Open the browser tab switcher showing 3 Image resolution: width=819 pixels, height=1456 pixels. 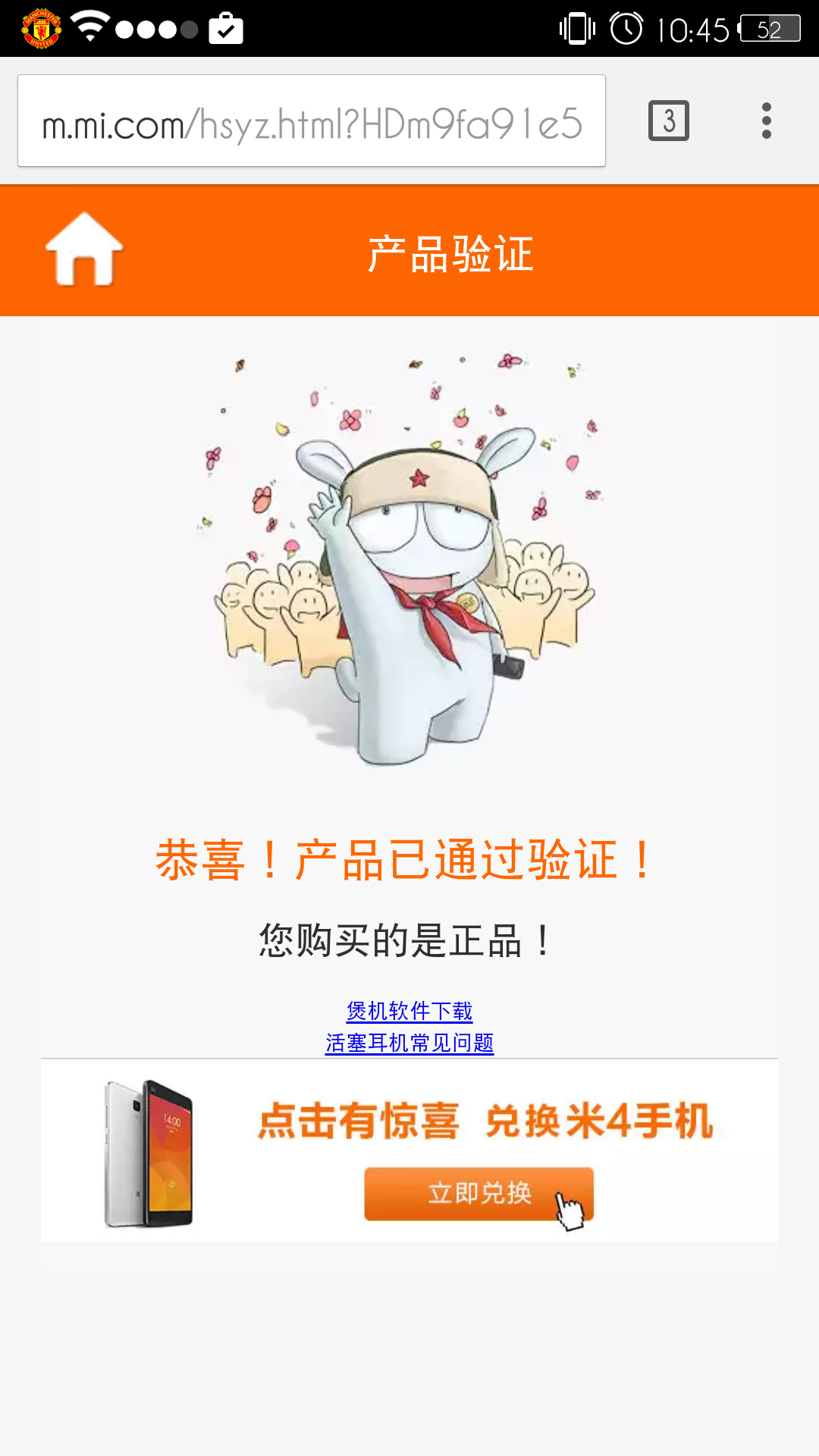(x=668, y=121)
